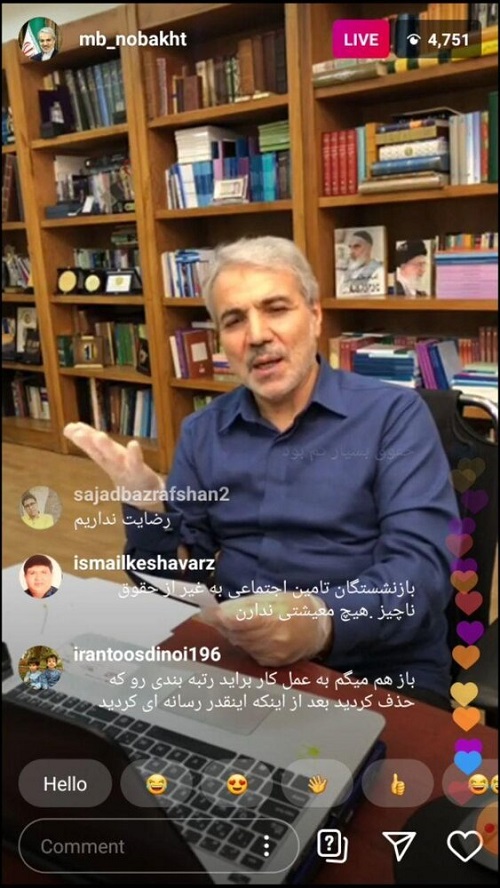Share the live video via paper plane

point(399,846)
